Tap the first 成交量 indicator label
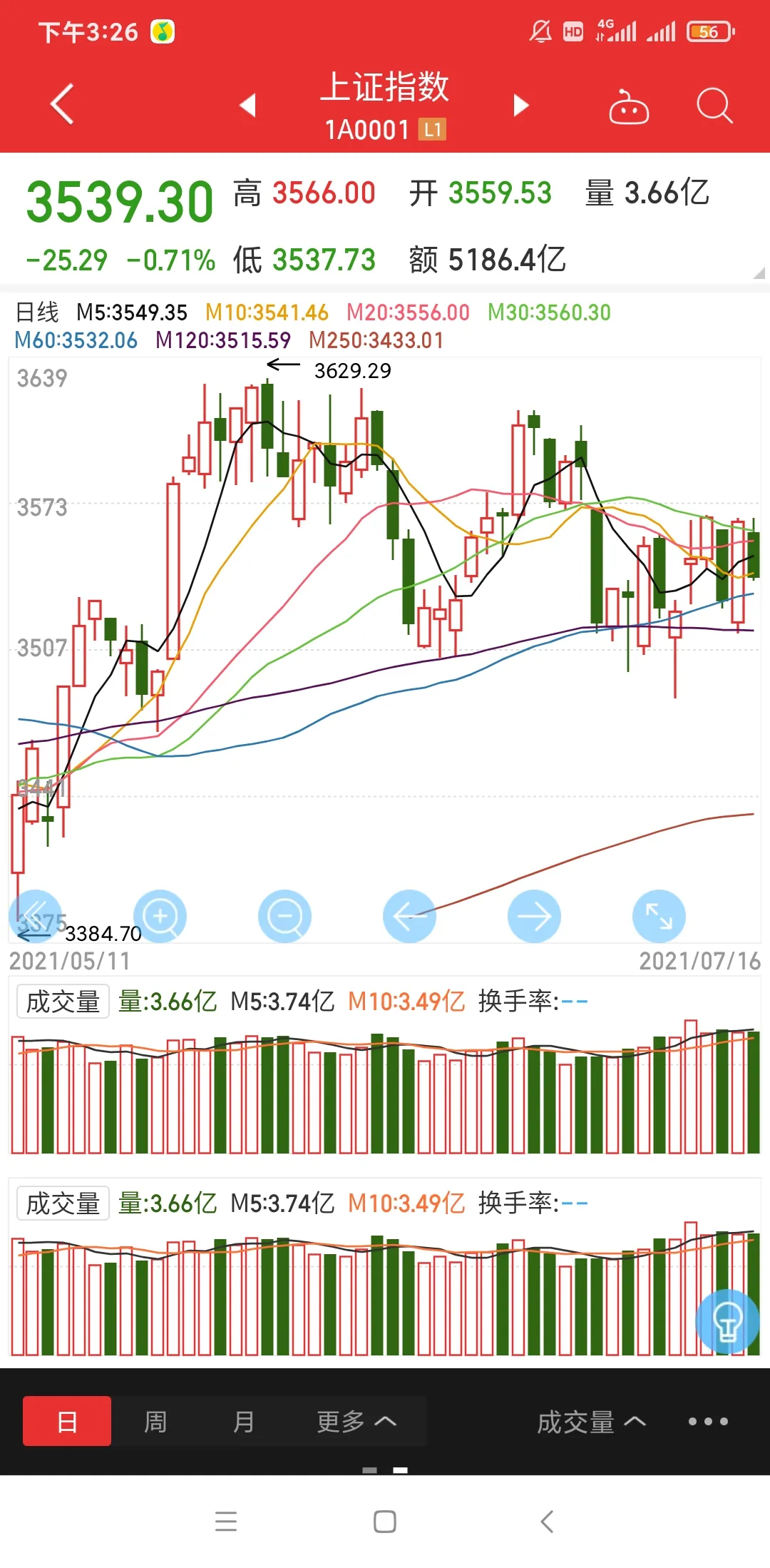This screenshot has height=1568, width=770. 63,1002
